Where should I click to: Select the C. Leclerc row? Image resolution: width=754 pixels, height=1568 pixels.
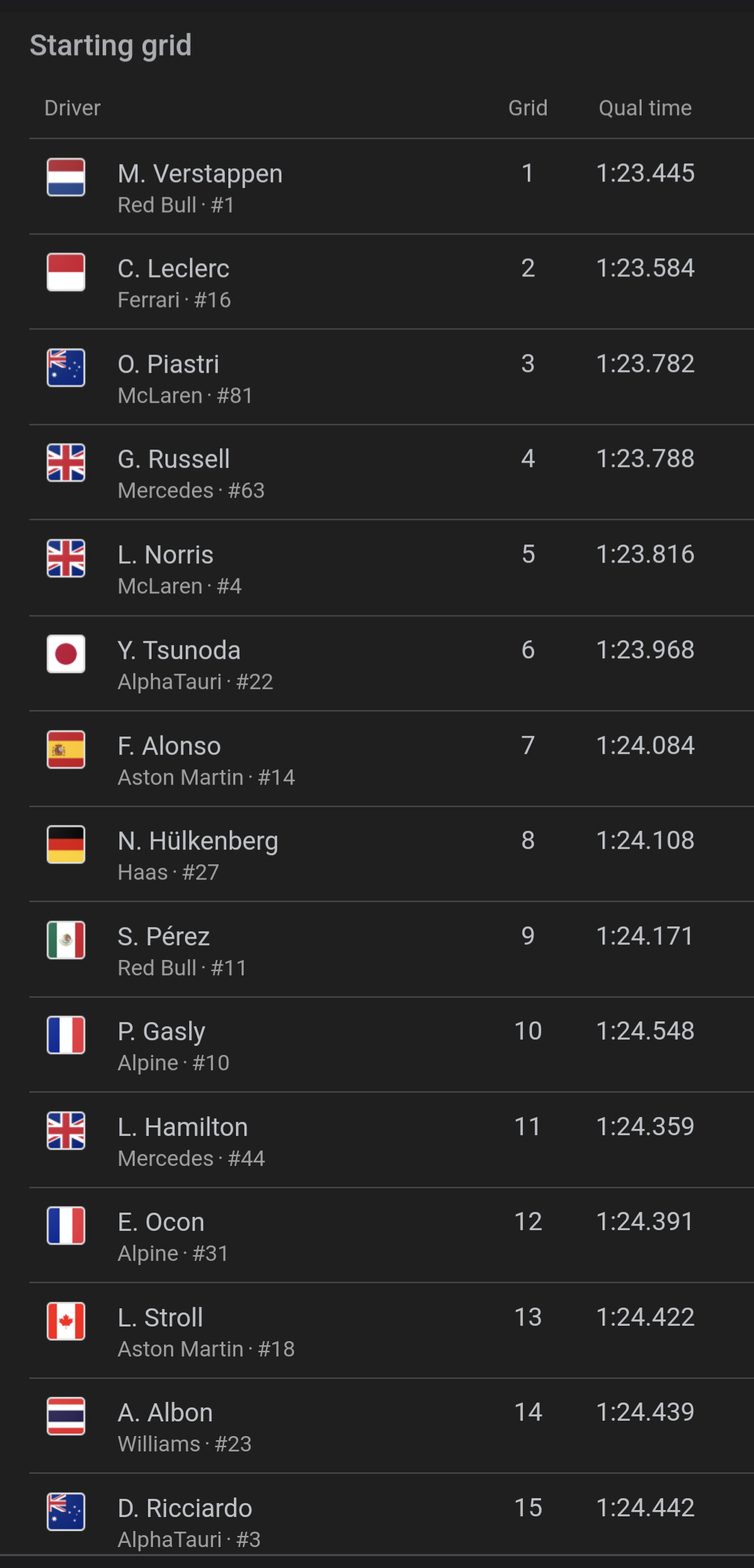click(x=392, y=282)
